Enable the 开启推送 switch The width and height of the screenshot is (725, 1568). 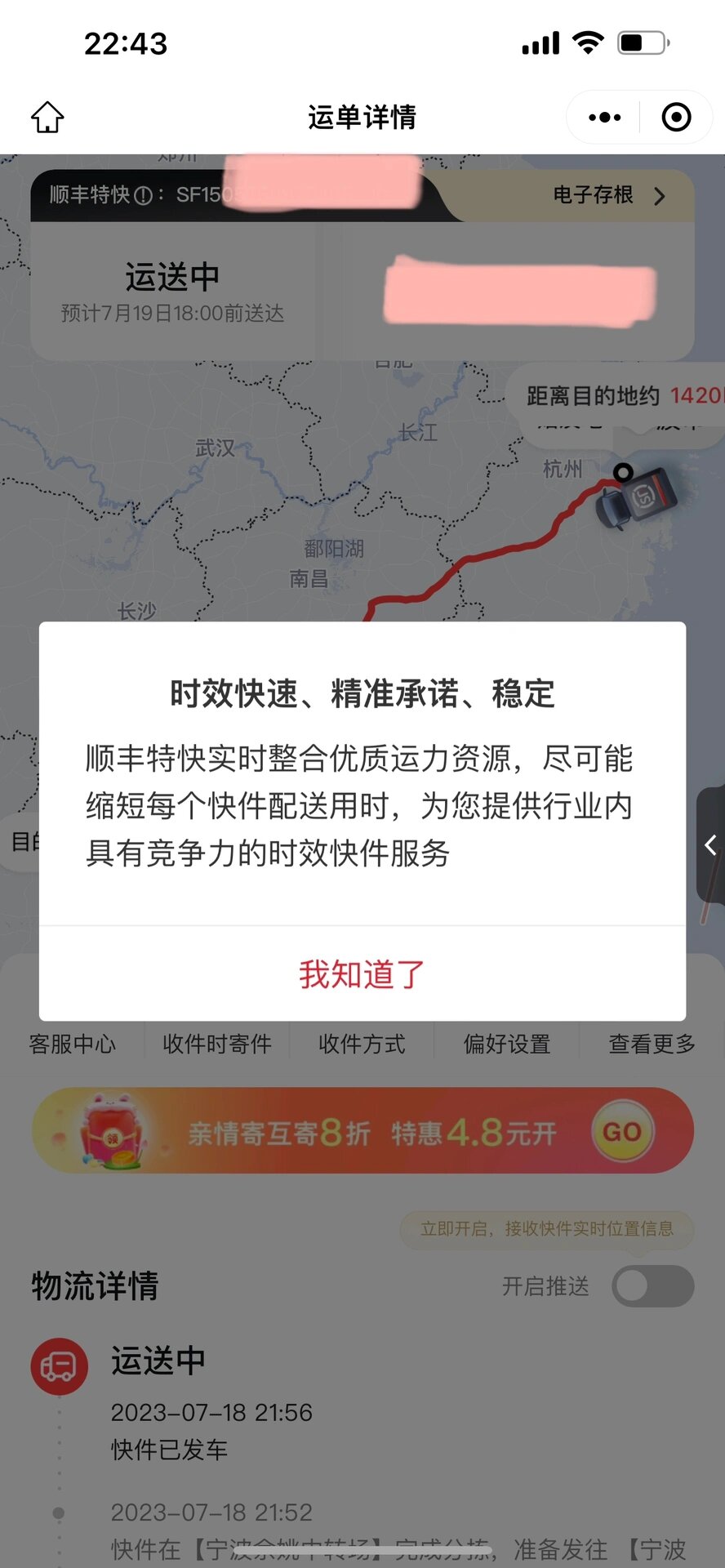tap(653, 1286)
